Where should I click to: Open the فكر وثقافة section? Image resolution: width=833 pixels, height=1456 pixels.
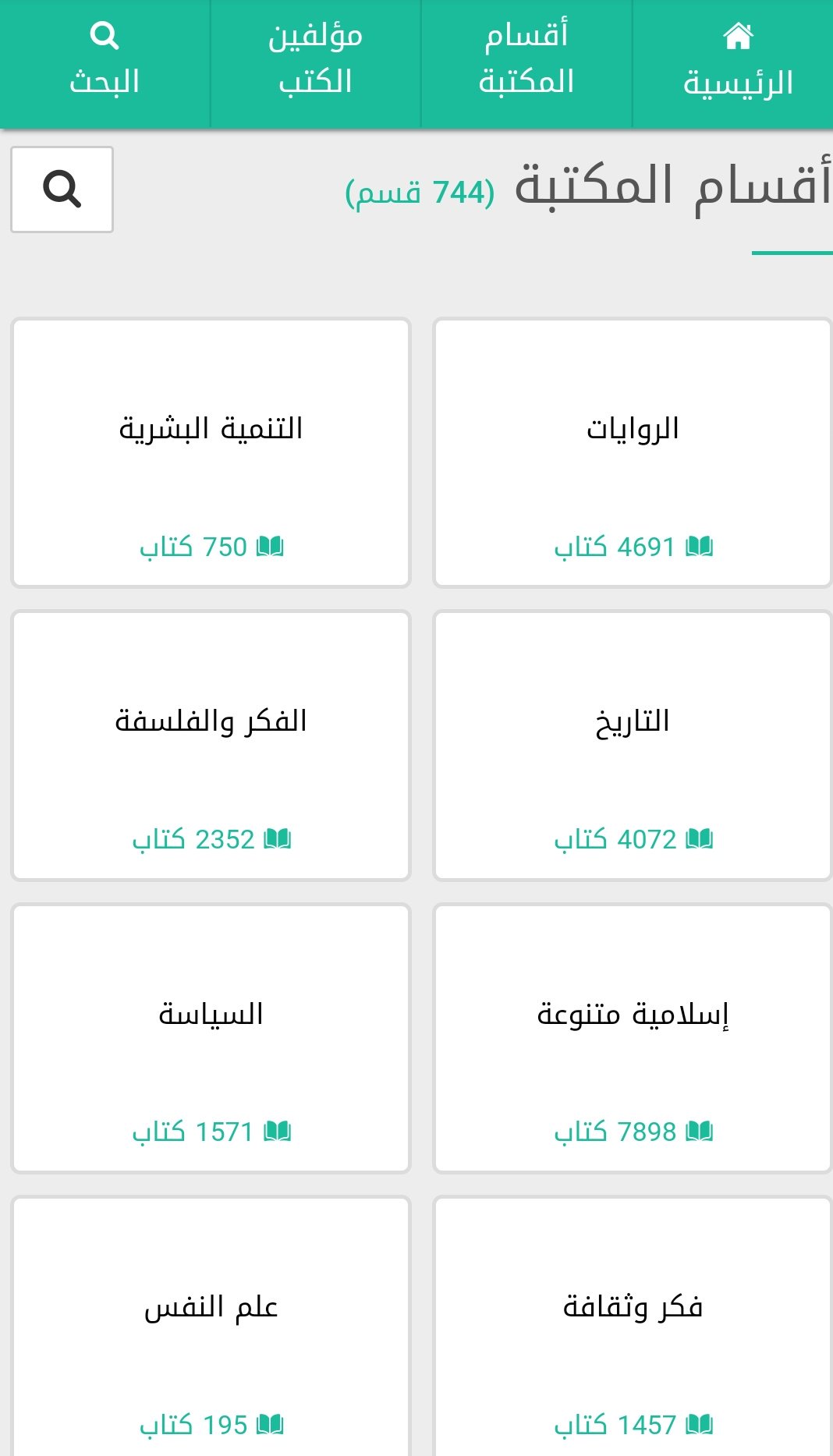633,1327
